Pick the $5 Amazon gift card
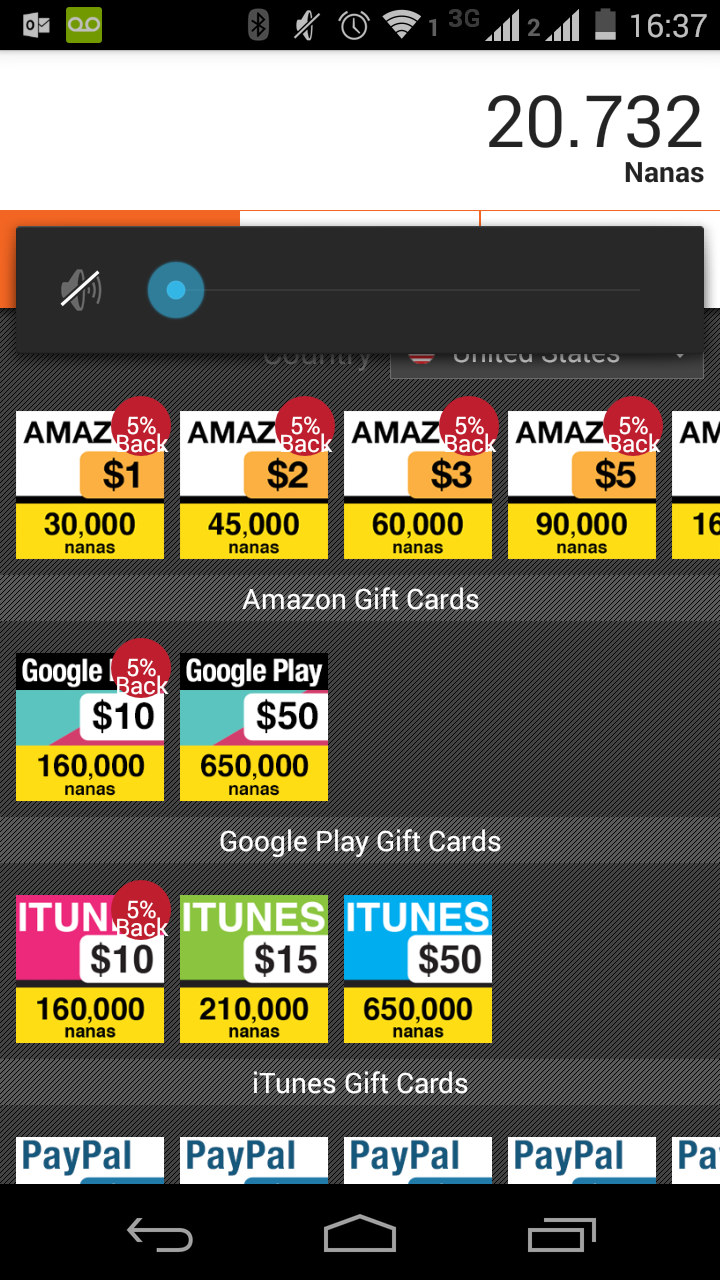720x1280 pixels. point(582,485)
